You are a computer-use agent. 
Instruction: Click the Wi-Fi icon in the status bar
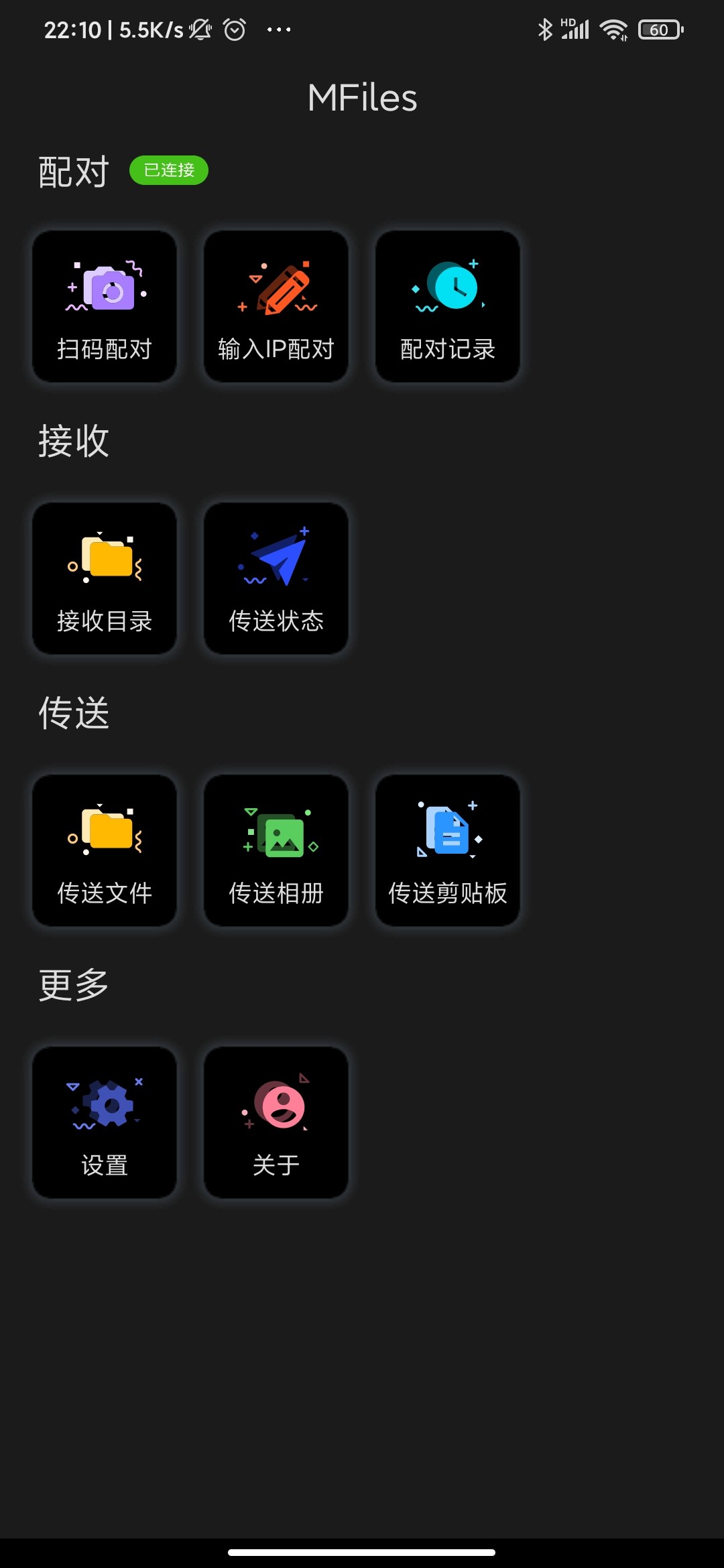[613, 29]
